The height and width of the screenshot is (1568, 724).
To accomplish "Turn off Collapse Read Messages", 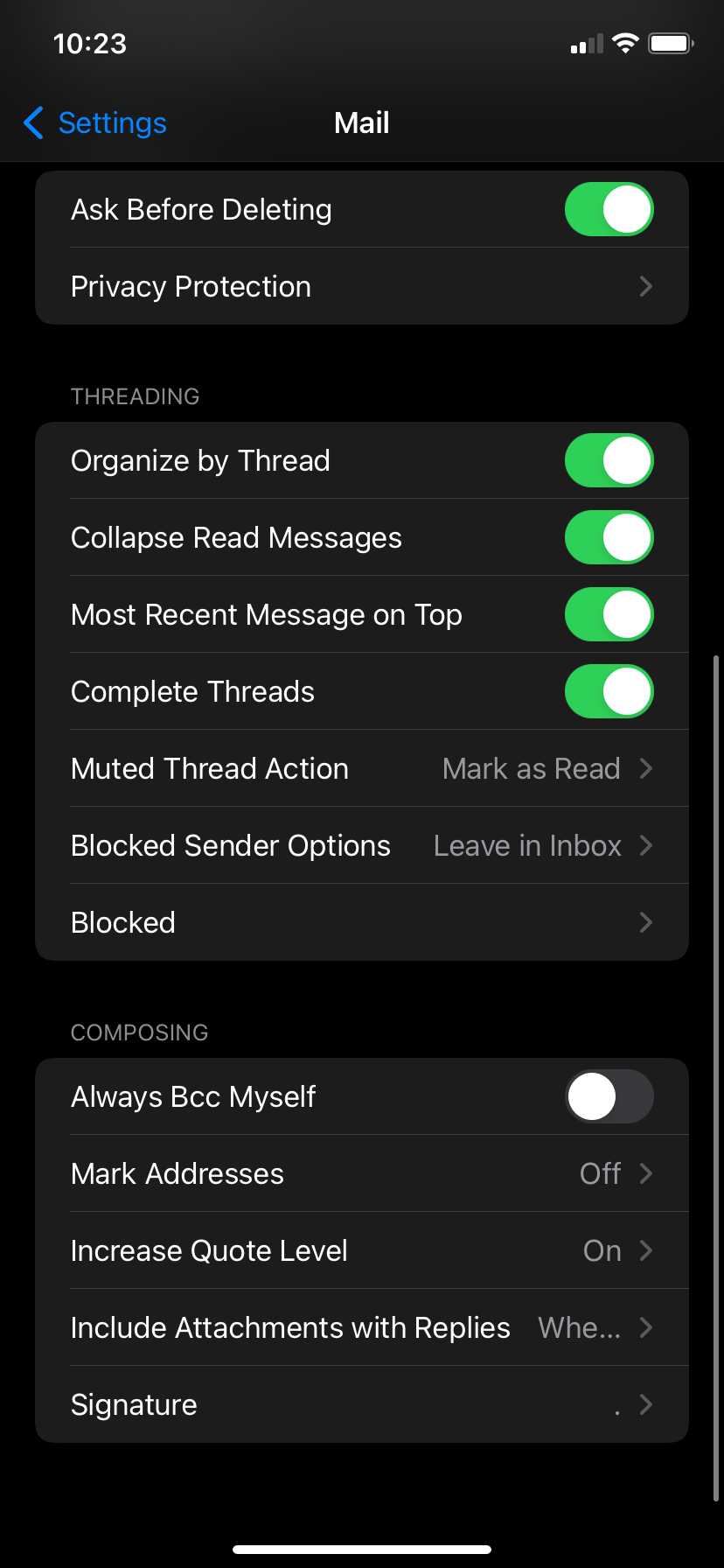I will coord(609,537).
